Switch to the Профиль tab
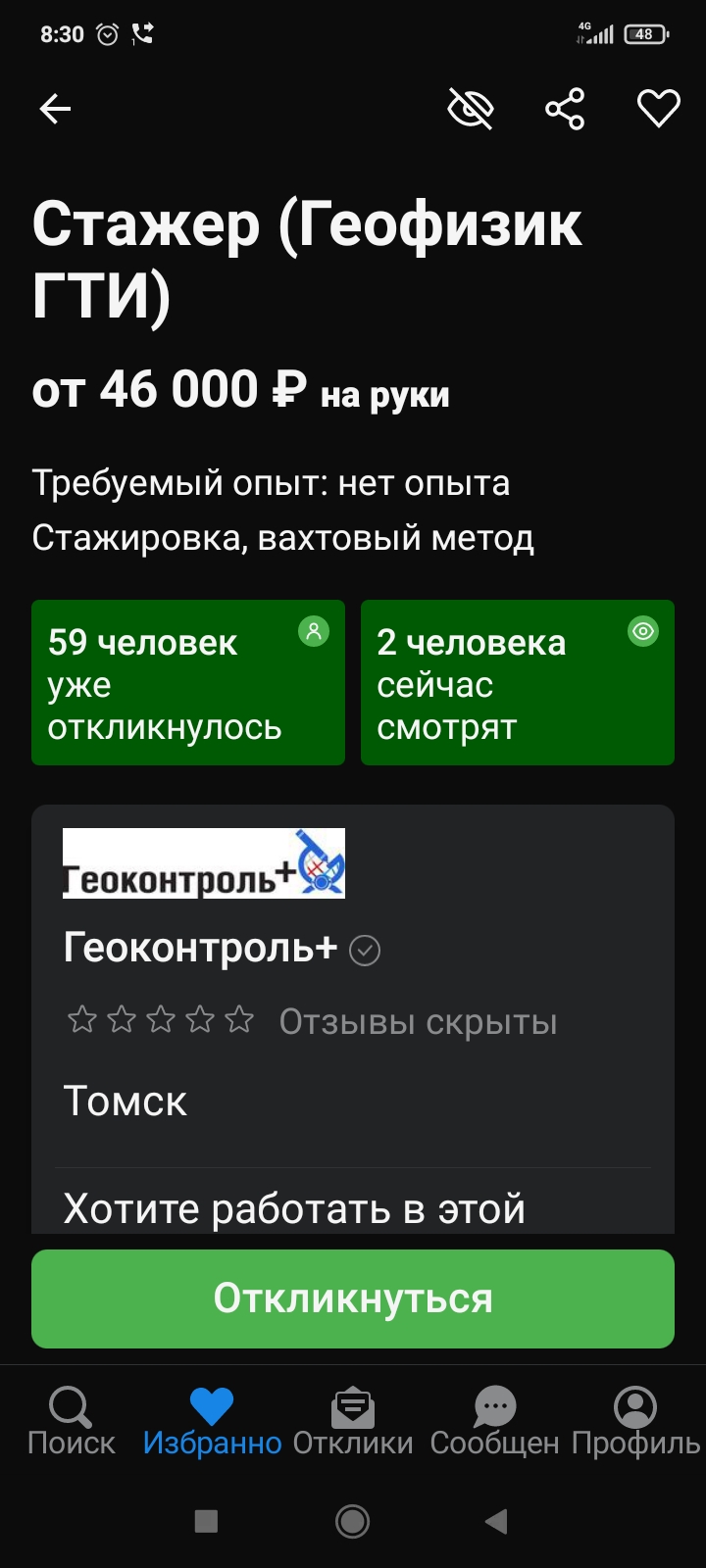 pyautogui.click(x=635, y=1422)
